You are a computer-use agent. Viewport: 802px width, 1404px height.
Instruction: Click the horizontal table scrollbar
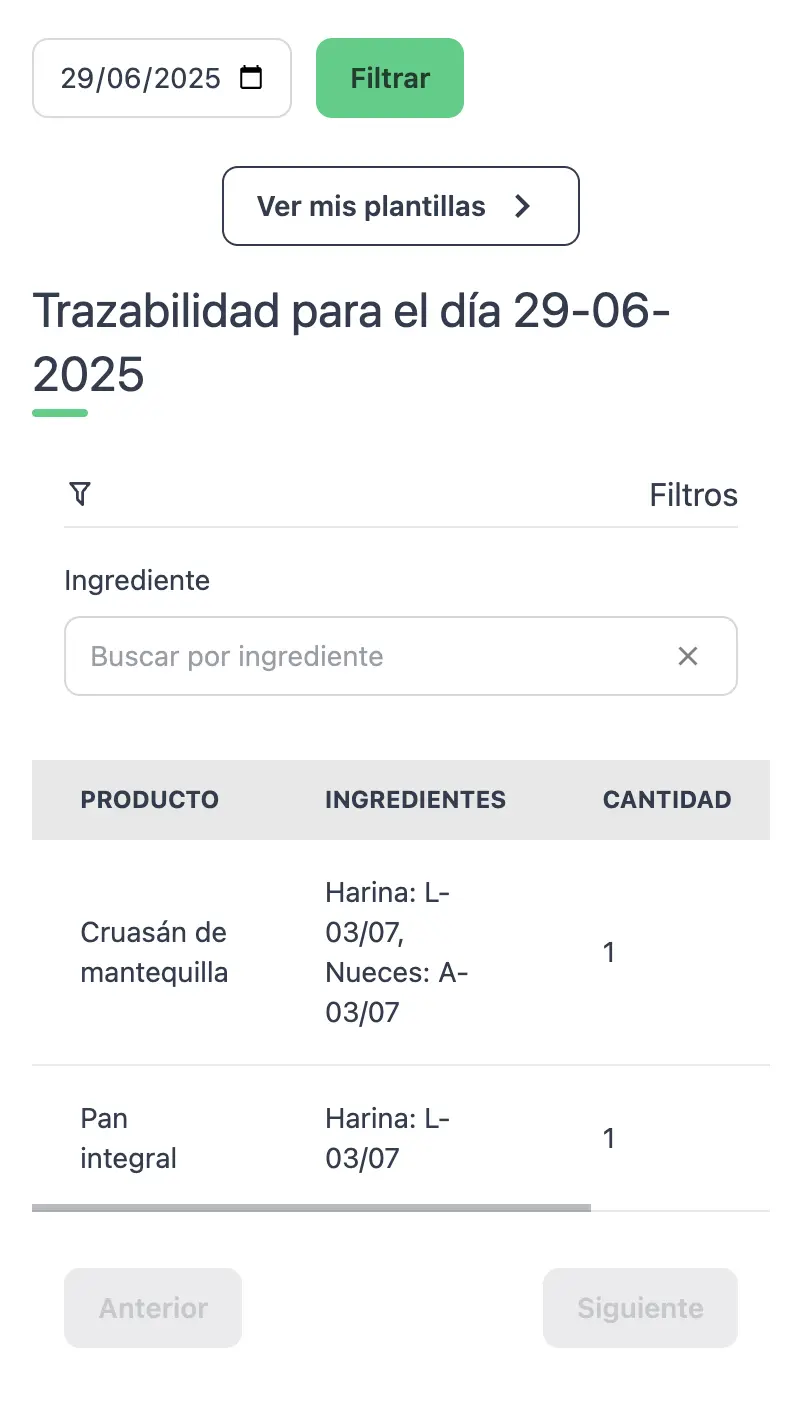tap(311, 1206)
